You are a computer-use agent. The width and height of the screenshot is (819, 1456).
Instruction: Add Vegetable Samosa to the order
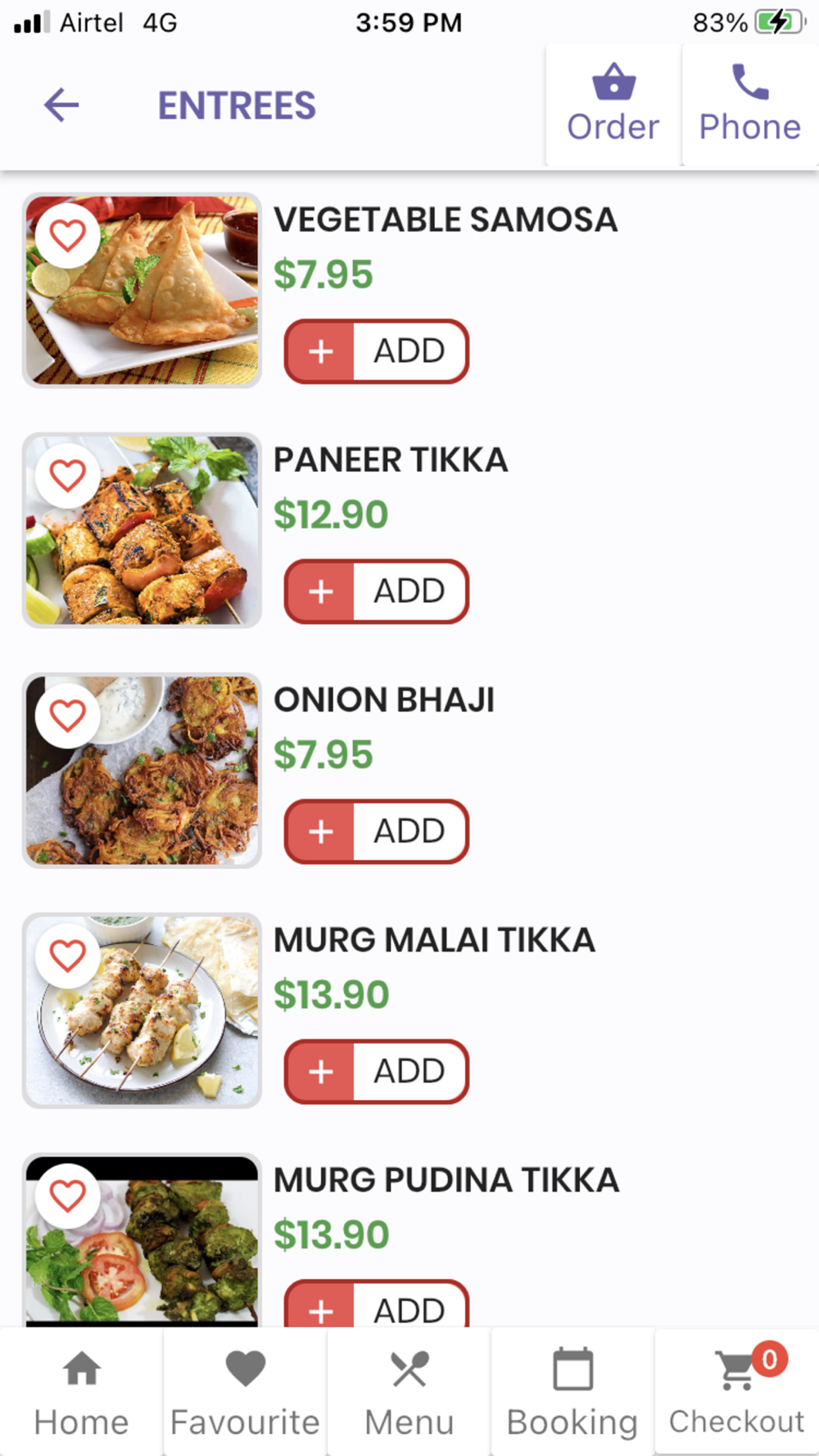pyautogui.click(x=377, y=351)
